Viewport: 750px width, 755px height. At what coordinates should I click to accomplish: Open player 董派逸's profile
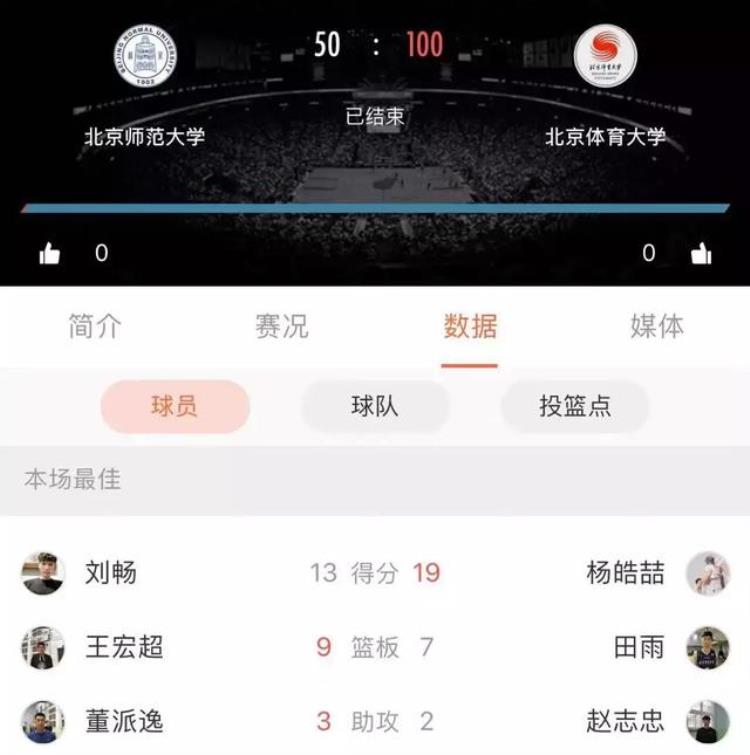[123, 721]
